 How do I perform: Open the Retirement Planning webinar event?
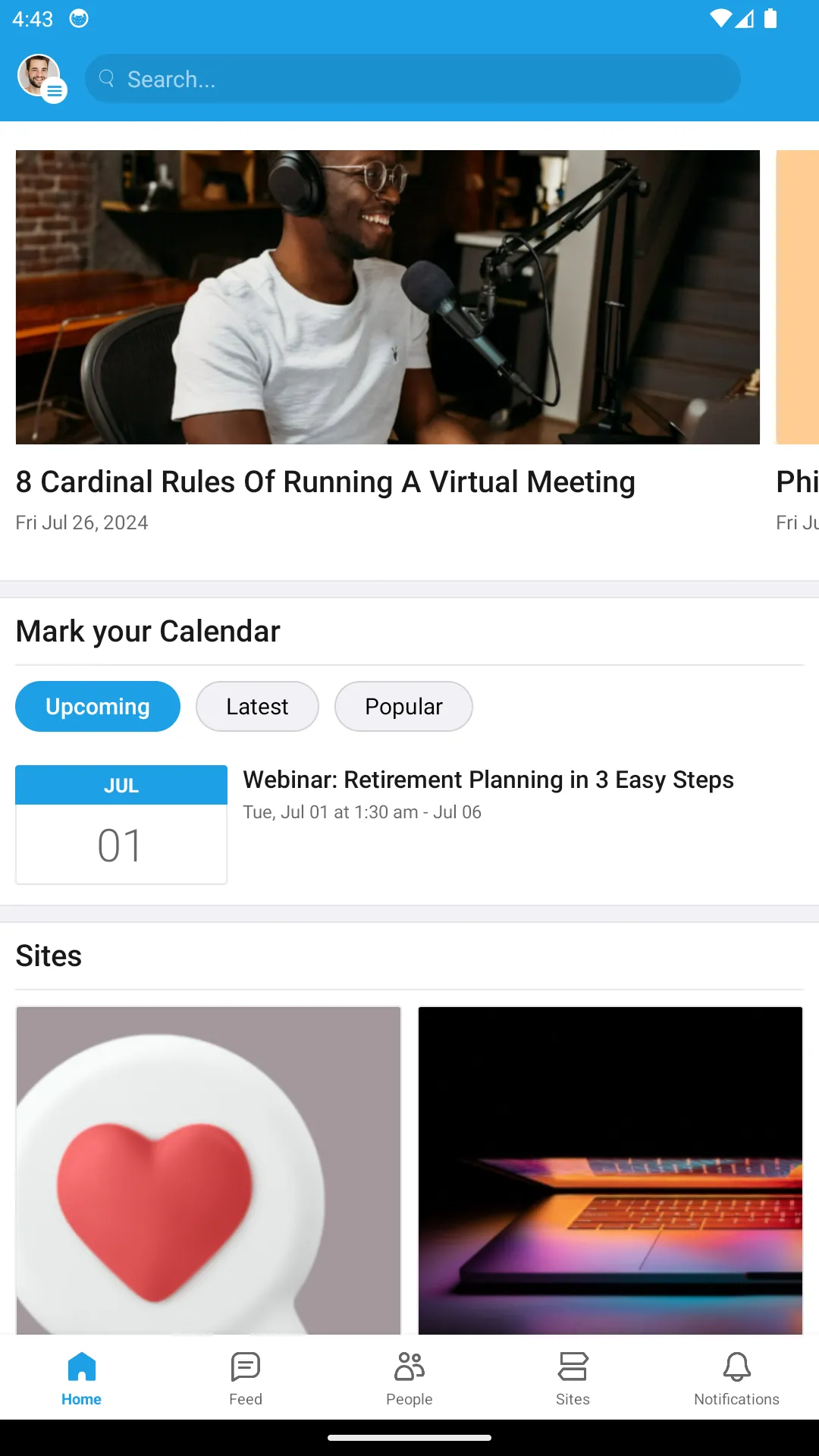coord(488,780)
